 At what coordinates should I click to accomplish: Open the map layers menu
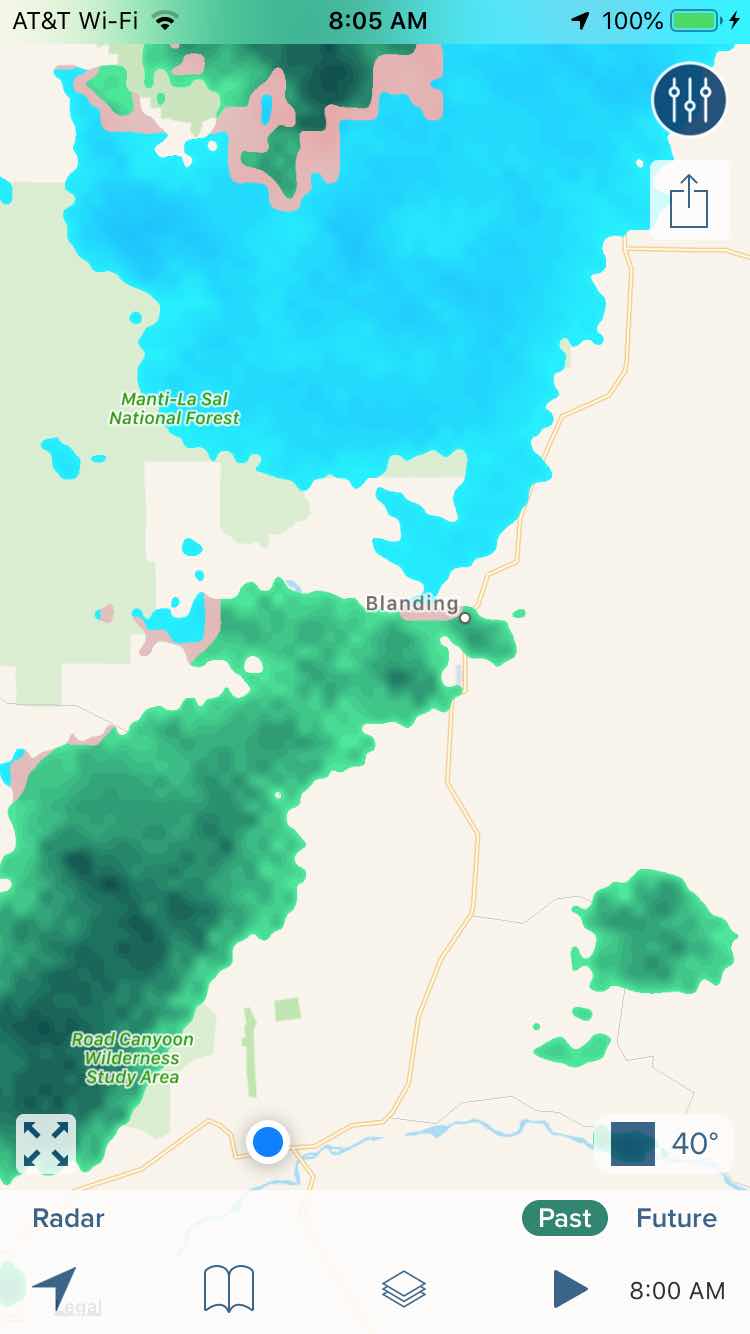click(x=404, y=1289)
